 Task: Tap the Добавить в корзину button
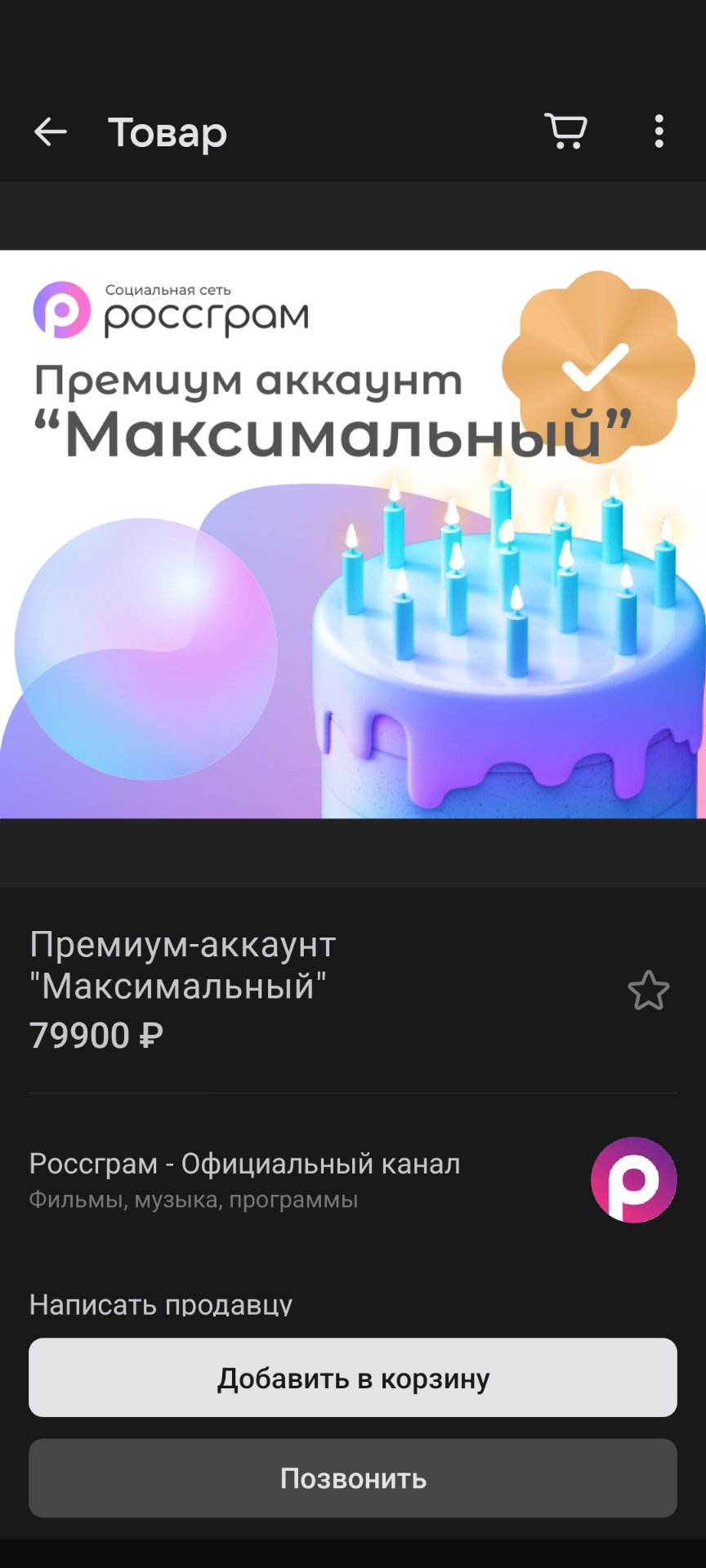(x=353, y=1378)
